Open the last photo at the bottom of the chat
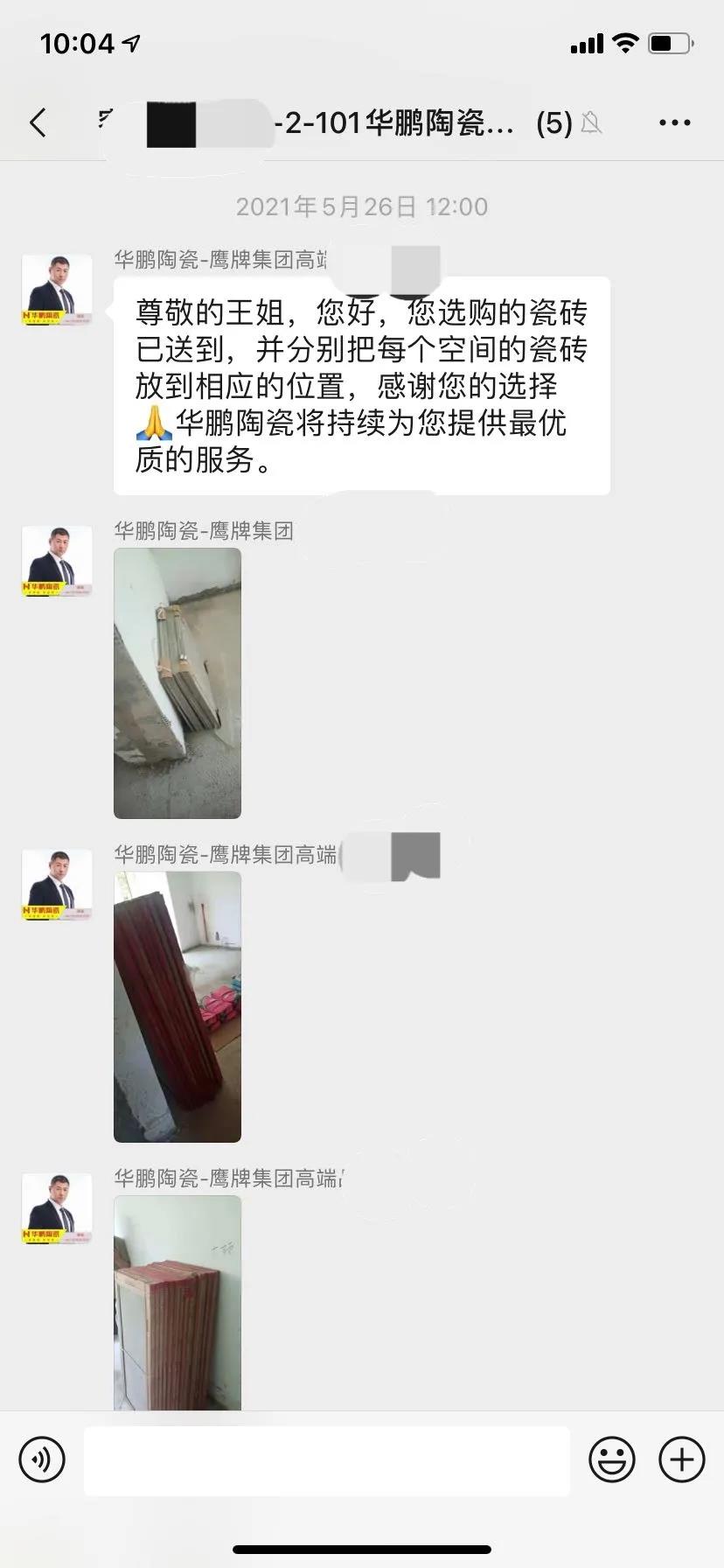Viewport: 724px width, 1568px height. (x=178, y=1302)
